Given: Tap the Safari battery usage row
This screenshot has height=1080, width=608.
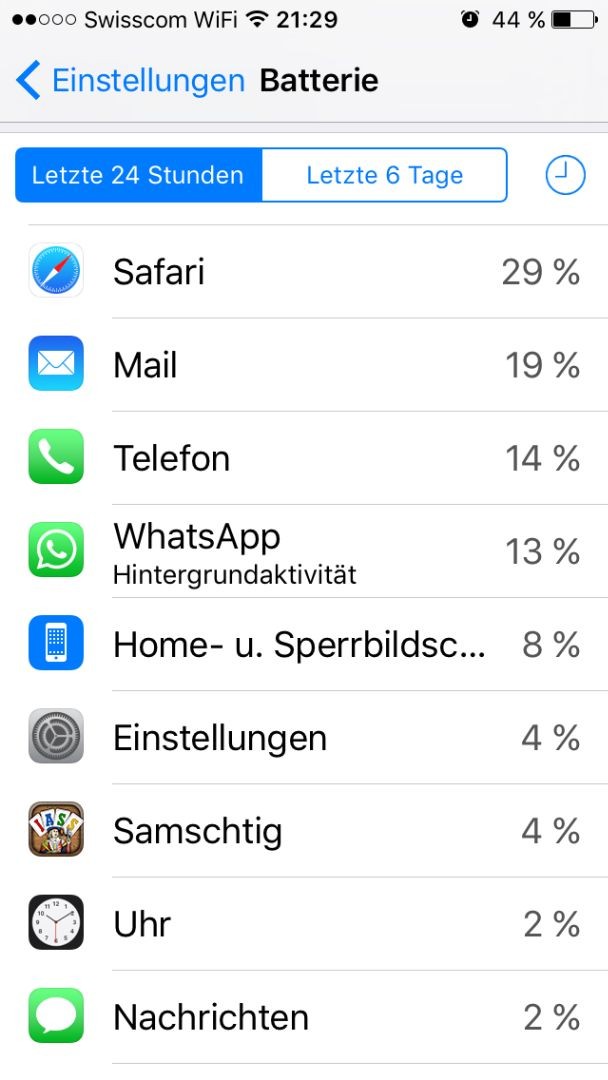Looking at the screenshot, I should click(304, 272).
